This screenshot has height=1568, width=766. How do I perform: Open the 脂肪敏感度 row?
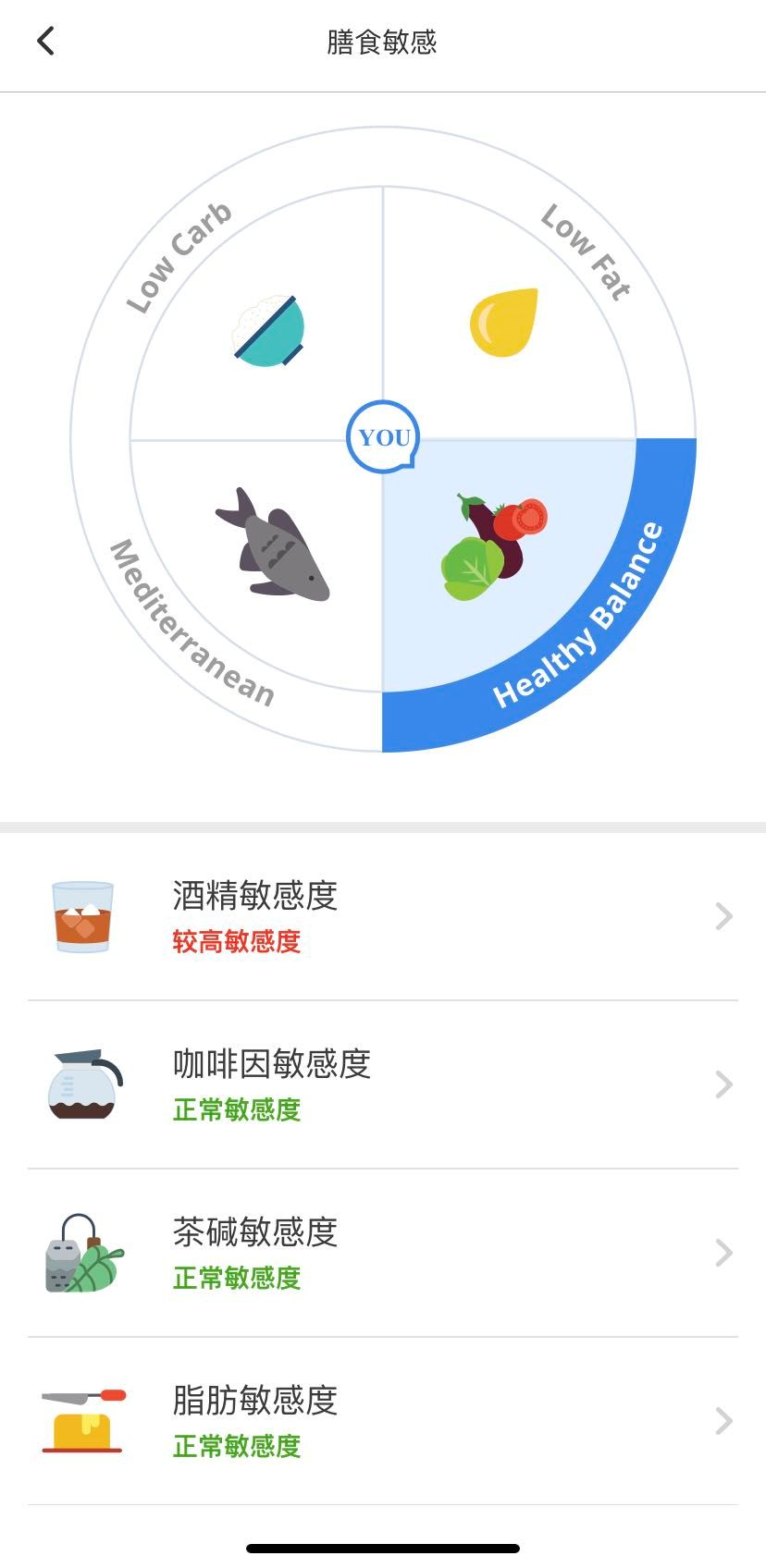[383, 1421]
